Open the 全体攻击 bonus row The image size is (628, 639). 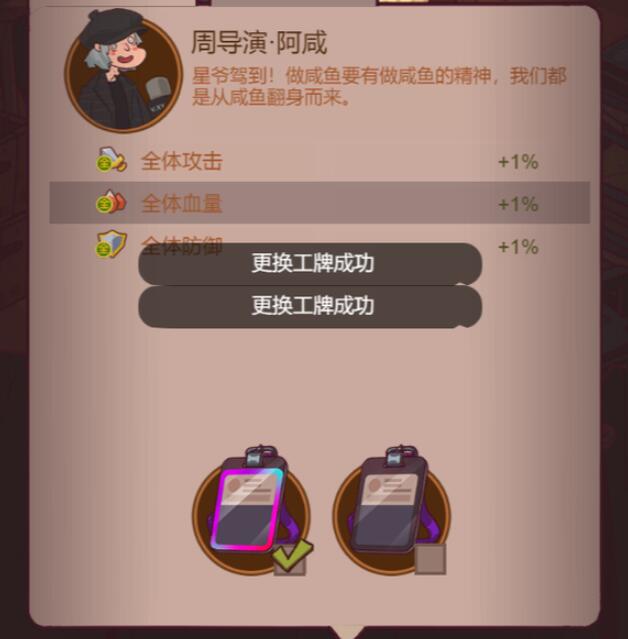(x=318, y=161)
